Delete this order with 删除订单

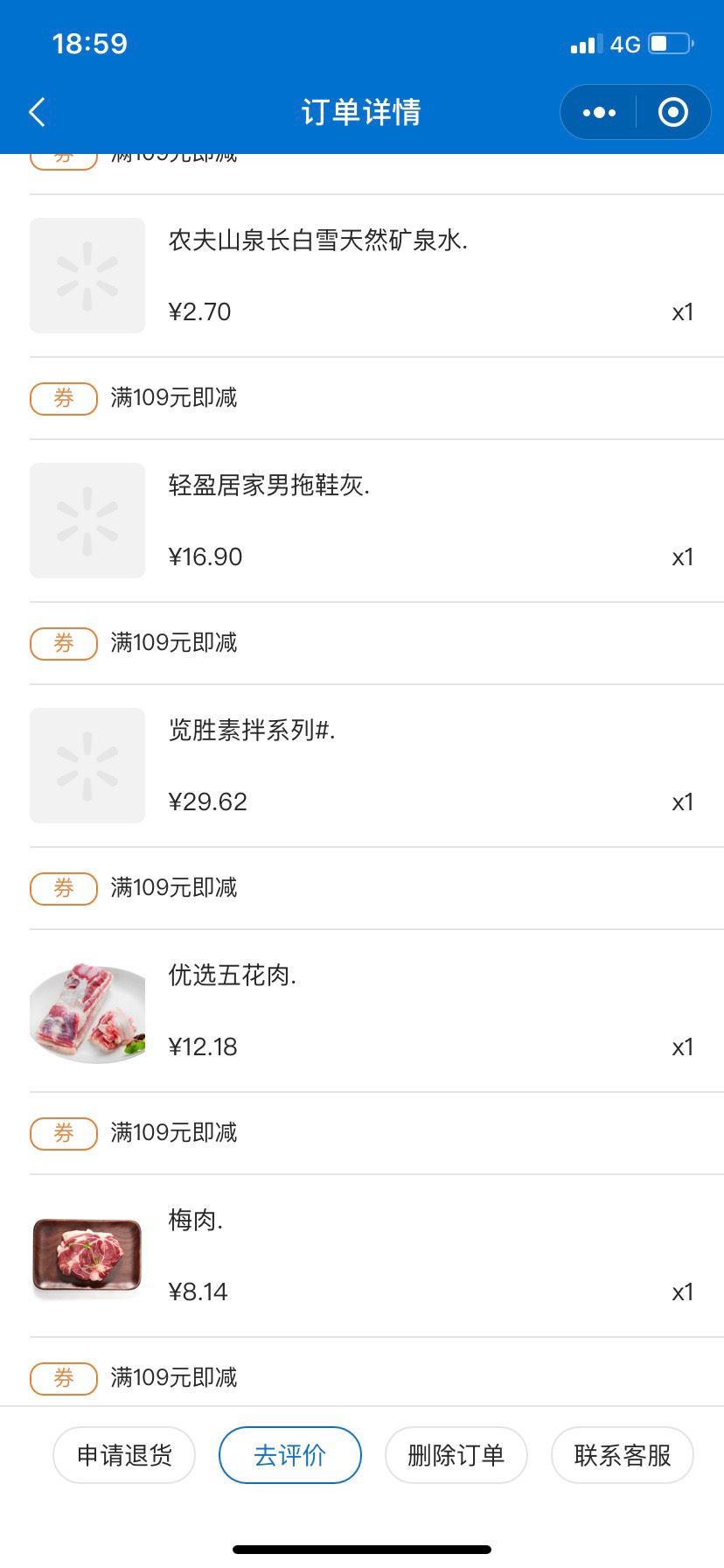pyautogui.click(x=456, y=1455)
